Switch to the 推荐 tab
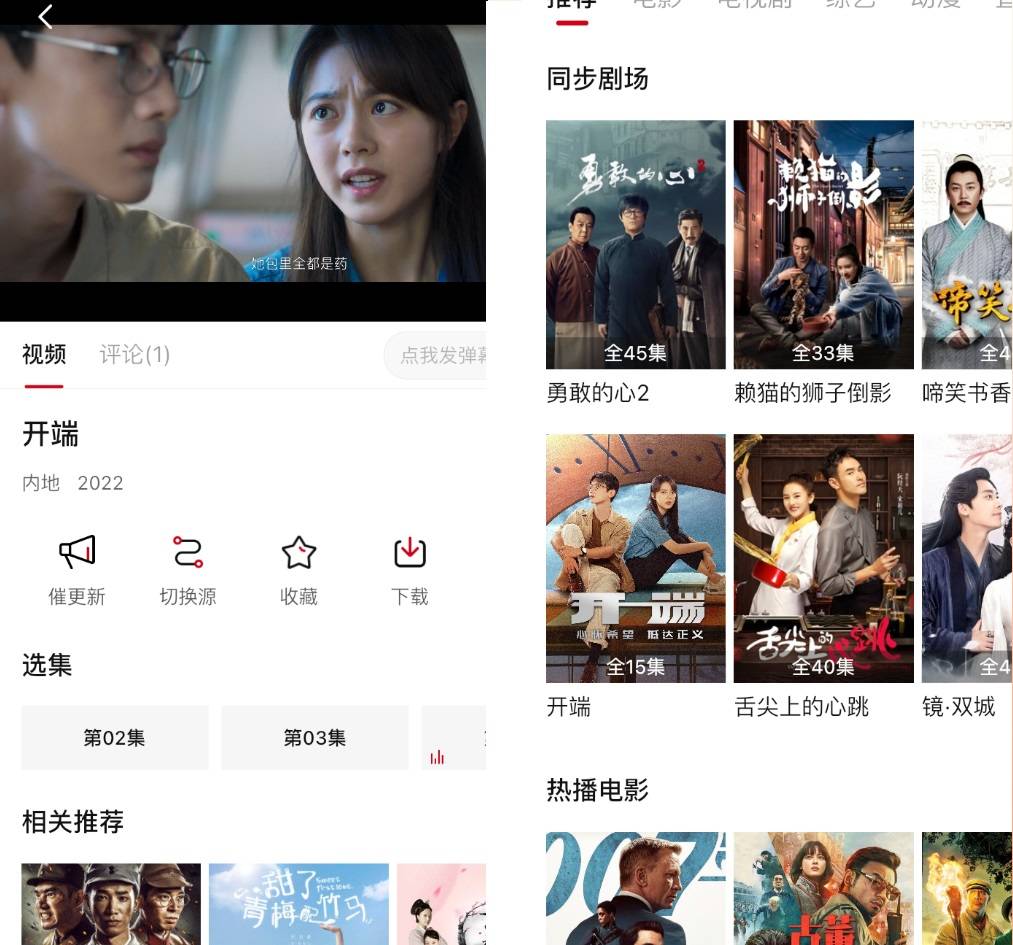Screen dimensions: 1013x945 pyautogui.click(x=572, y=4)
